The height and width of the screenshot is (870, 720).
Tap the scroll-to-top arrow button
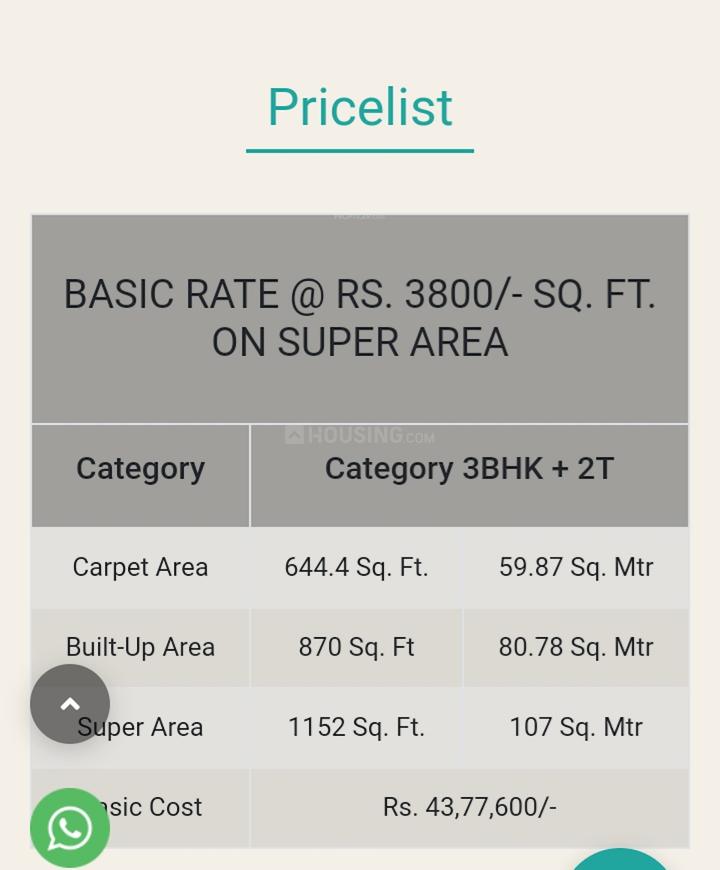click(70, 704)
